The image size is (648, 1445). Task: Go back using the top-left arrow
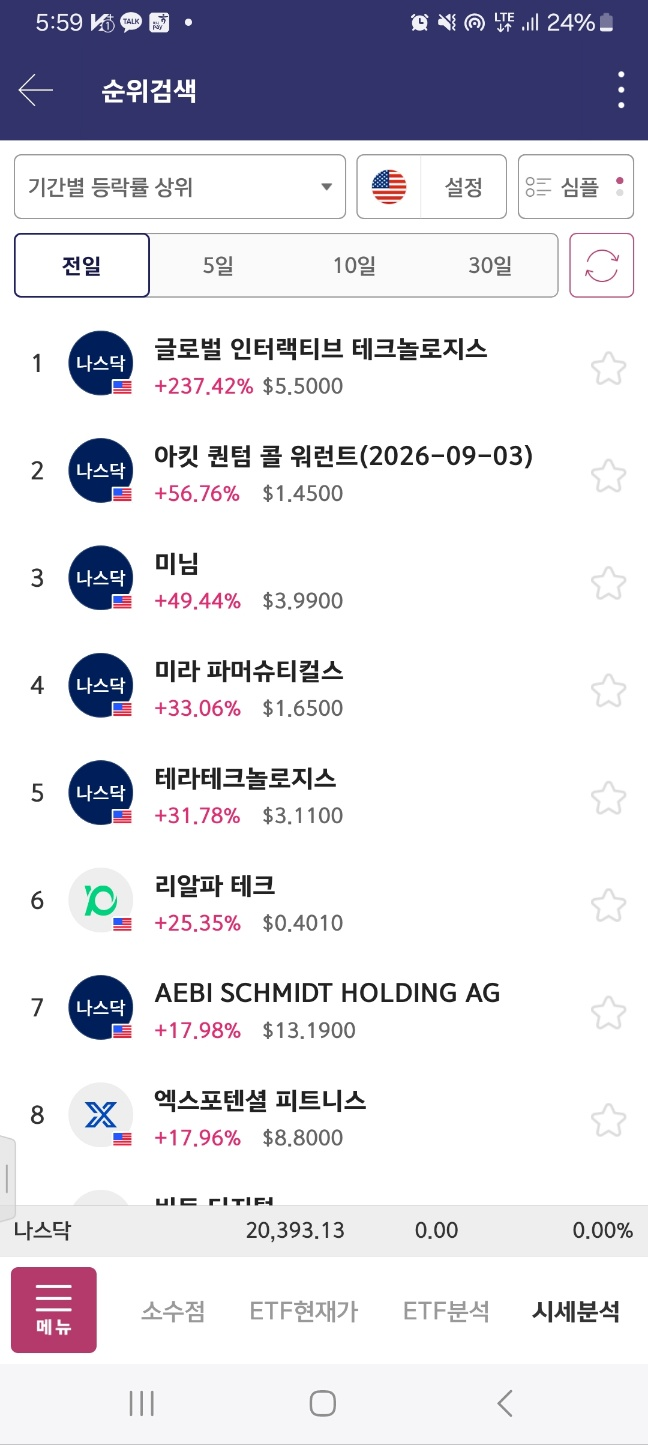point(36,91)
